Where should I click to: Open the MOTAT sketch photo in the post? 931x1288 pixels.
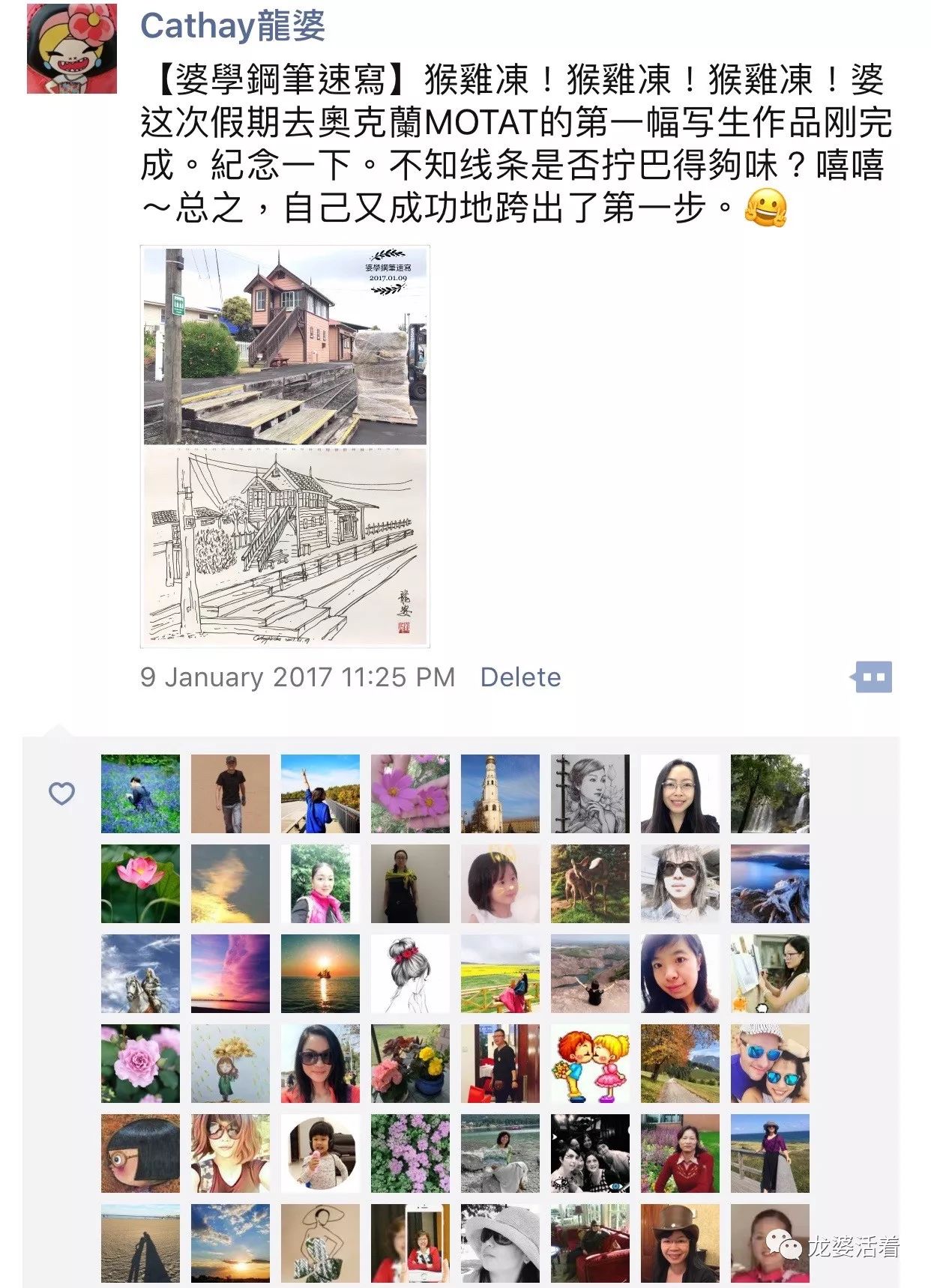point(285,446)
